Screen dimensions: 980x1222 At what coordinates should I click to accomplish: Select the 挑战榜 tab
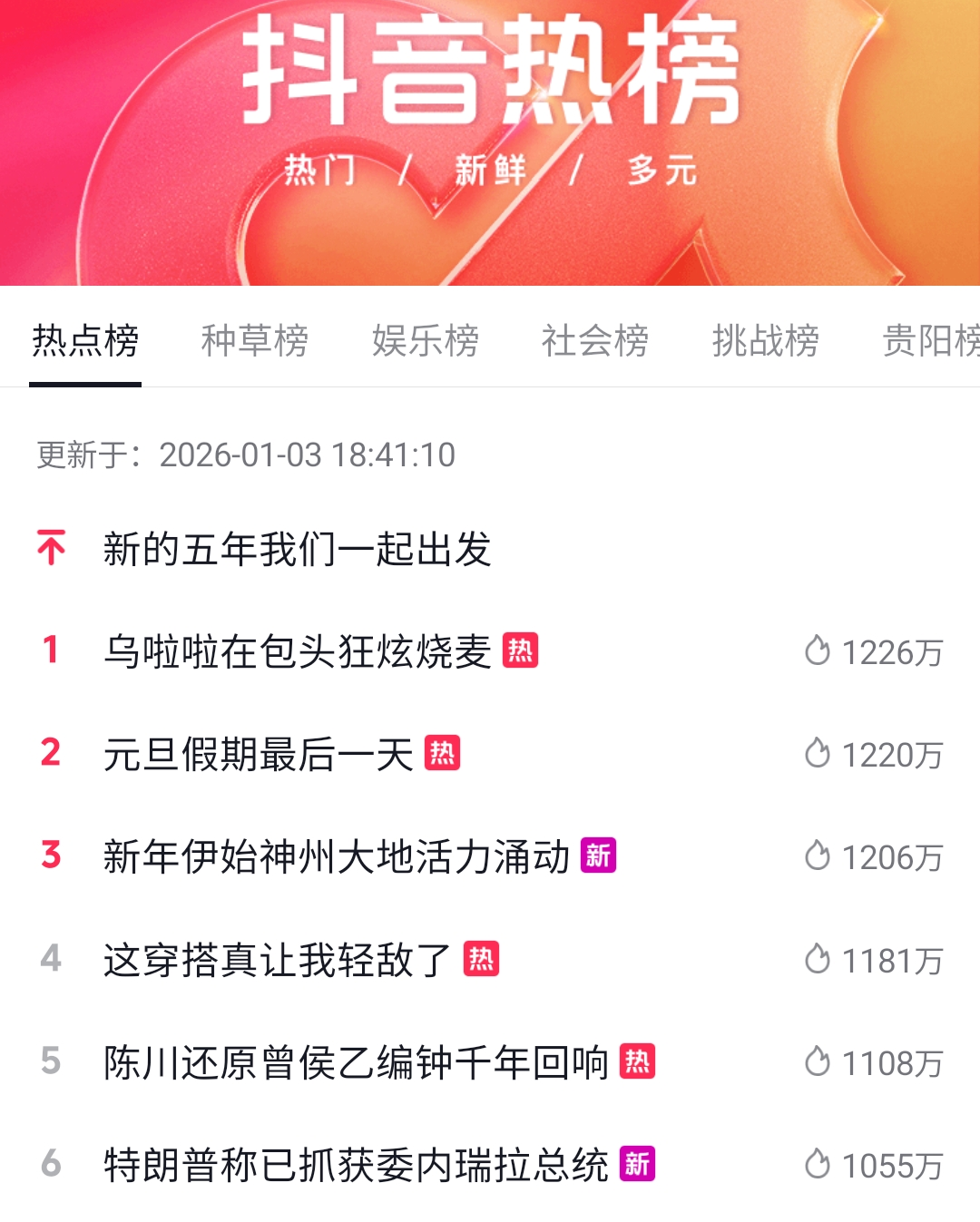click(765, 341)
